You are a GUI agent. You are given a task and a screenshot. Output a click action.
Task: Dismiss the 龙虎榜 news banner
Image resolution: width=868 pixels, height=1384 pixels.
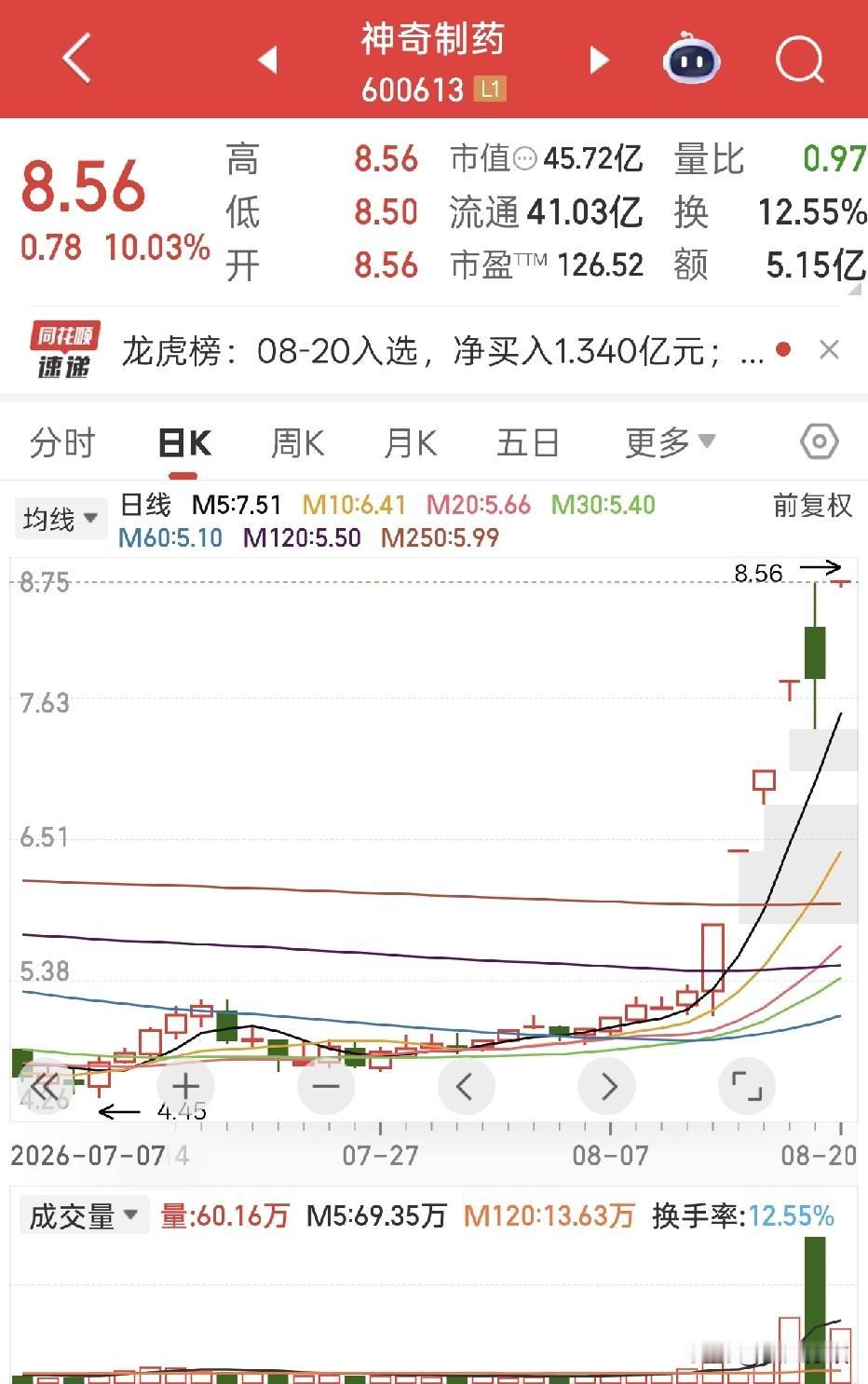click(x=829, y=350)
